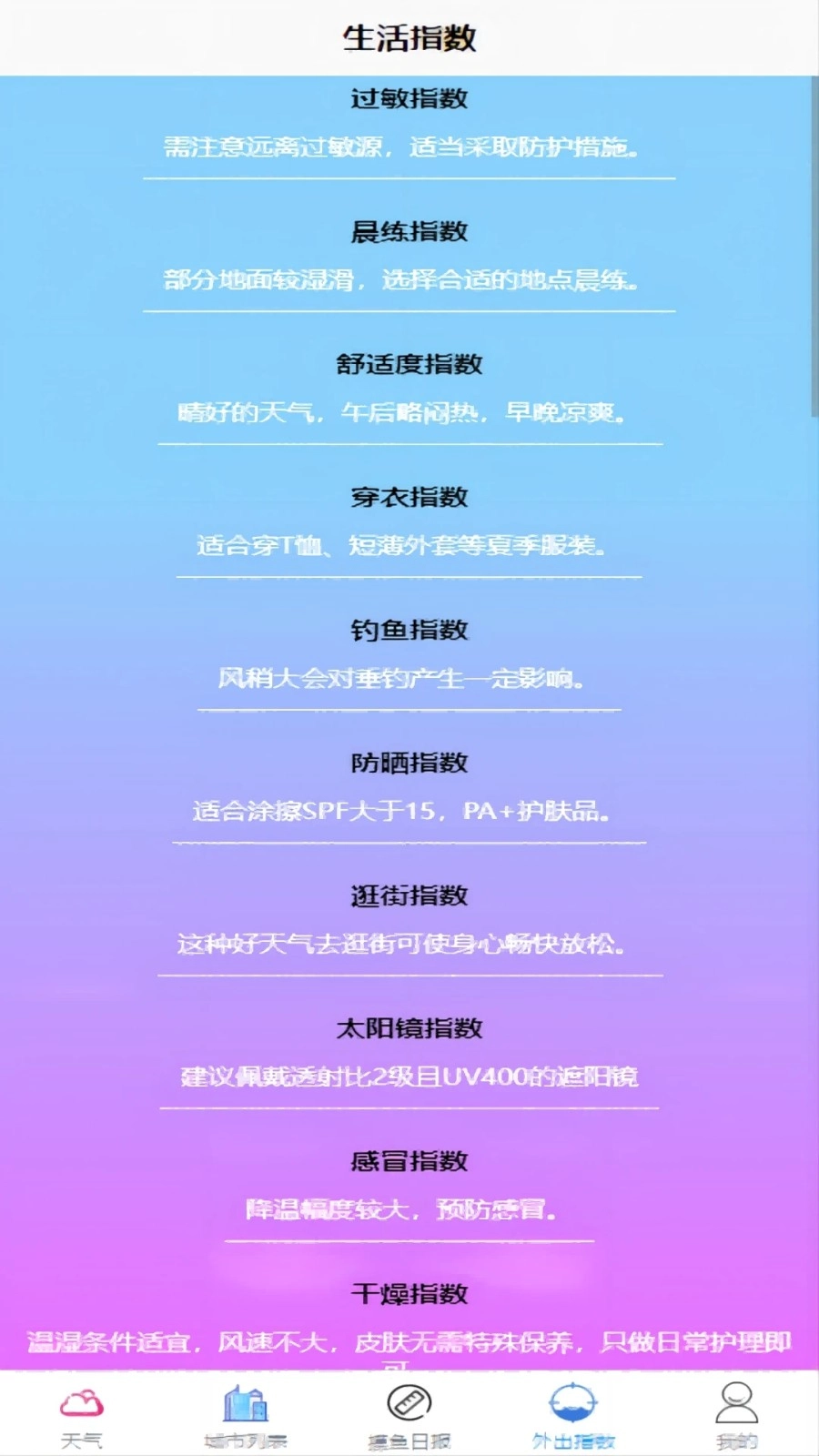Click the 逛街指数 heading
The width and height of the screenshot is (819, 1456).
(409, 895)
